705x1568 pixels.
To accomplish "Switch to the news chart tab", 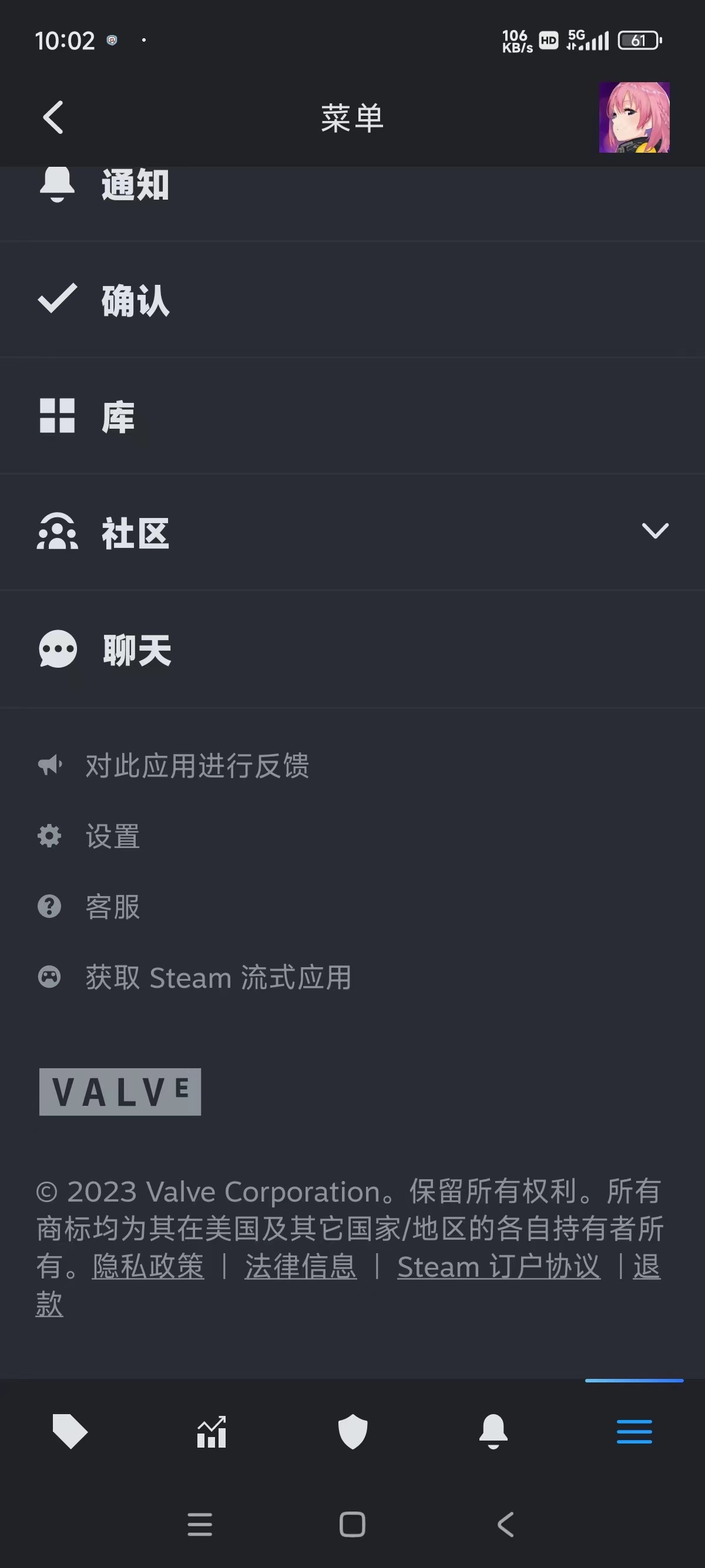I will [x=211, y=1431].
